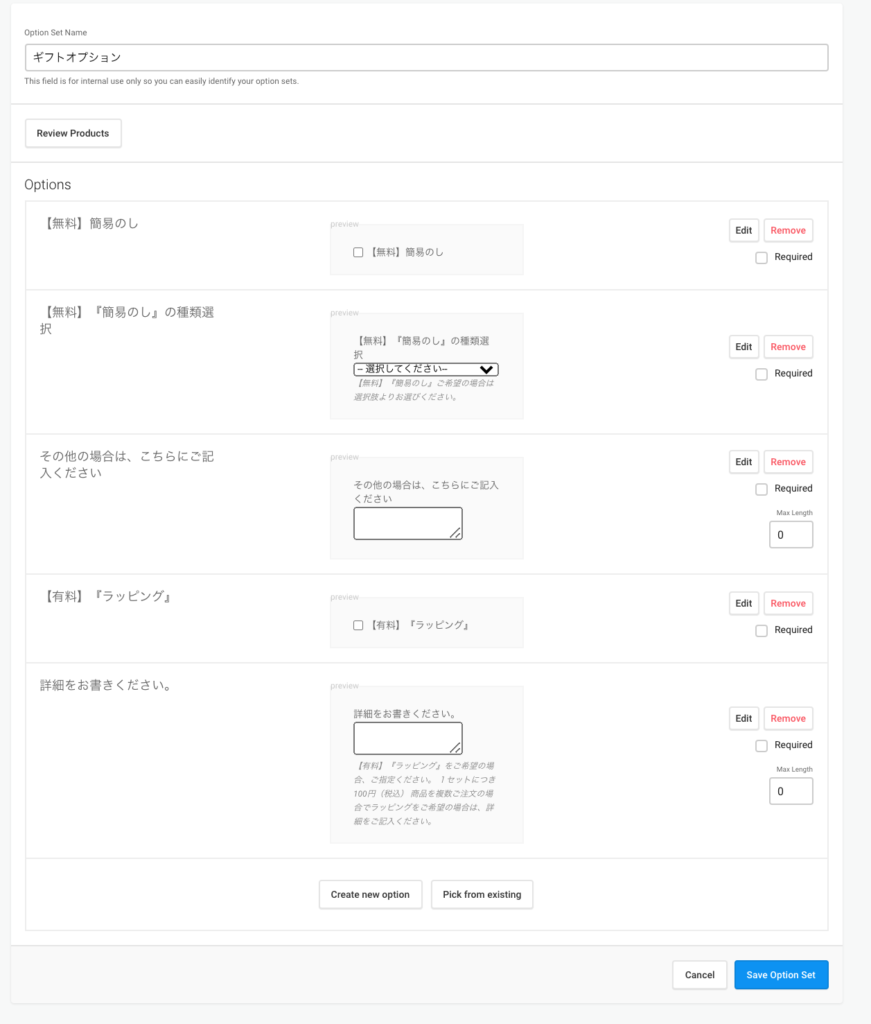Create new option
This screenshot has height=1024, width=871.
coord(370,894)
